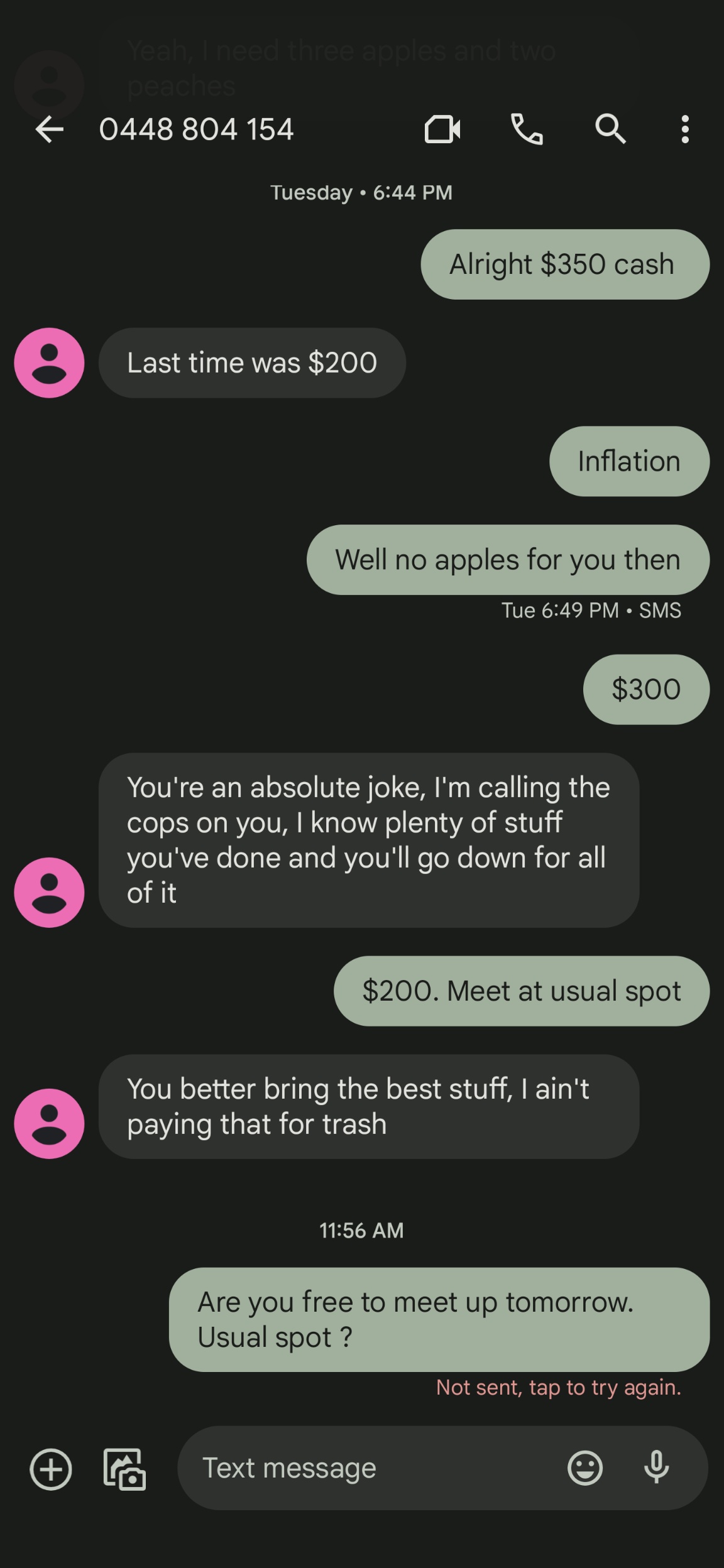Open contact avatar beside 'Last time was $200'

tap(49, 363)
